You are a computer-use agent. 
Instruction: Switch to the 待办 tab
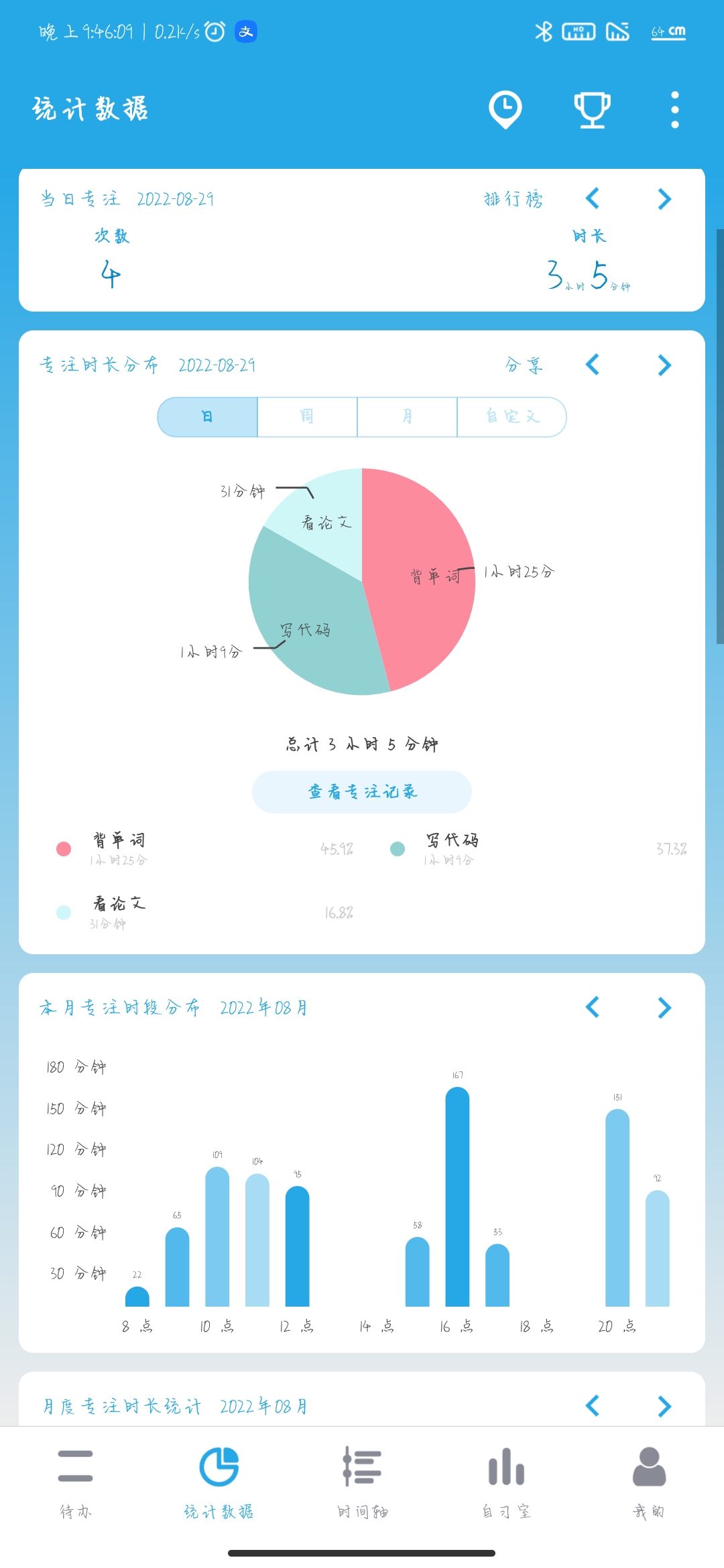pyautogui.click(x=76, y=1481)
